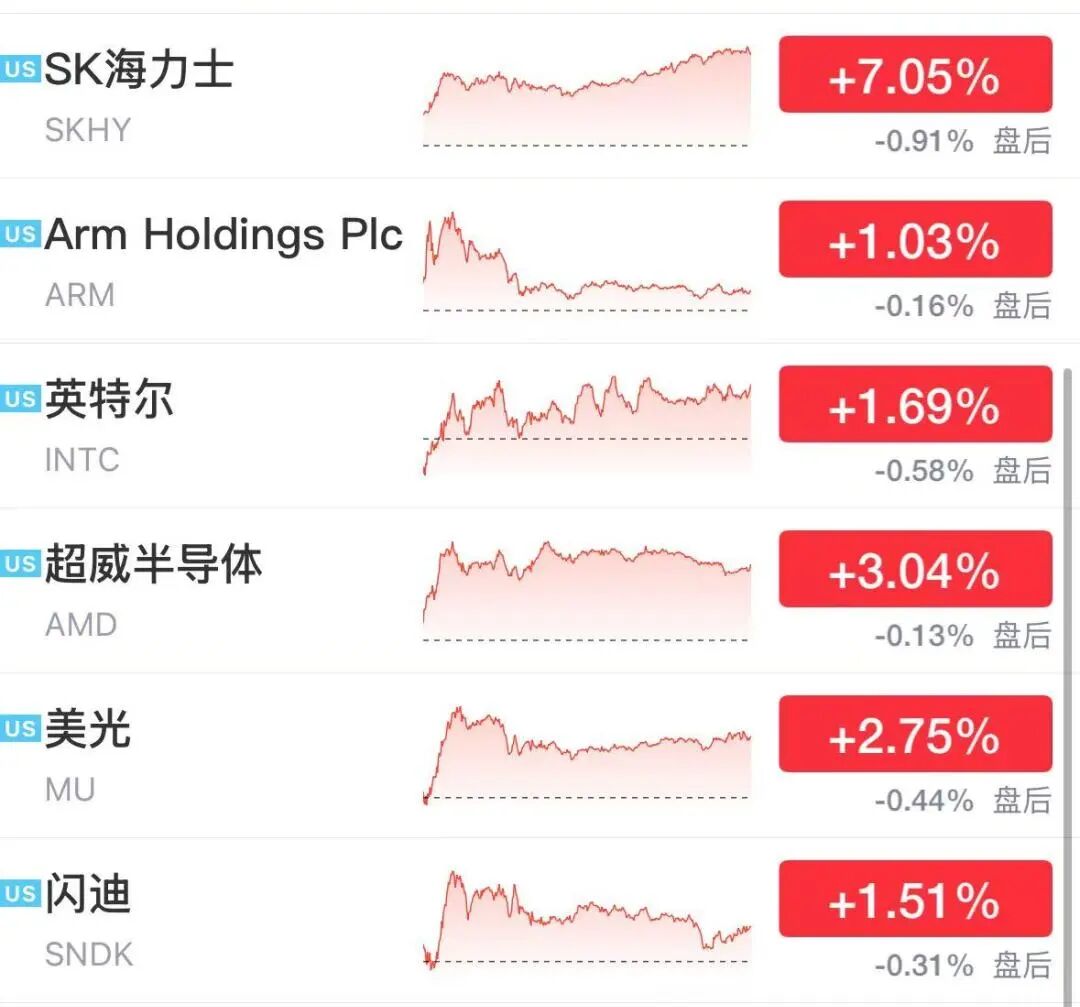
Task: Tap the +3.04% change badge for AMD
Action: pos(915,569)
